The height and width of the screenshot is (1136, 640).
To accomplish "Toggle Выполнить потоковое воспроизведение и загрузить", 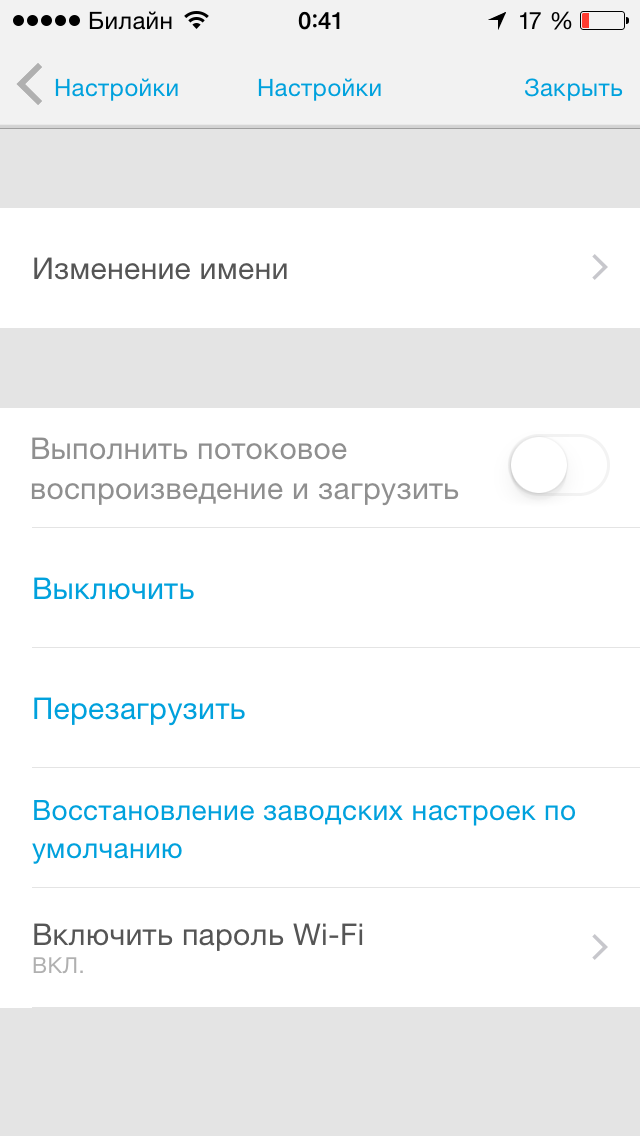I will click(558, 466).
